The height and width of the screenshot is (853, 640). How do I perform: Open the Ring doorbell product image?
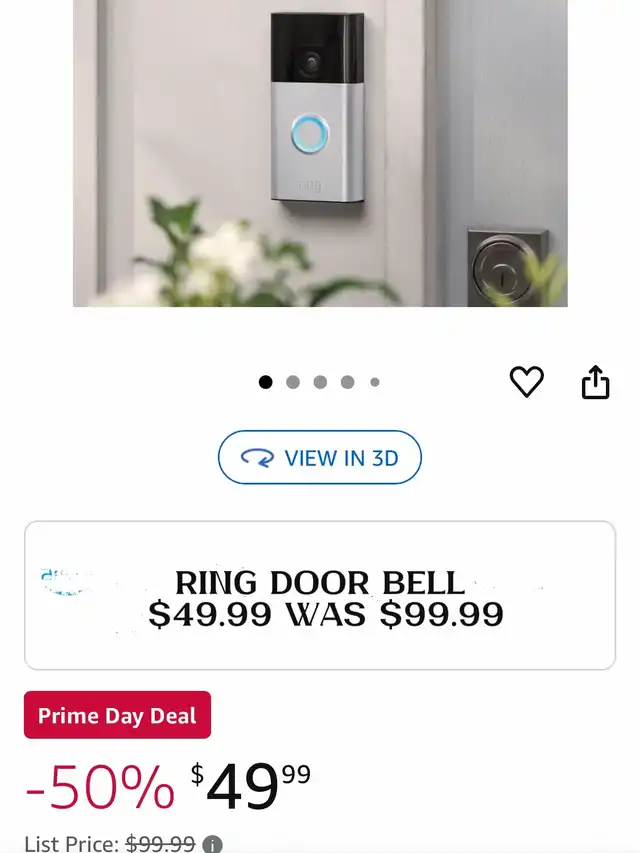[x=320, y=153]
